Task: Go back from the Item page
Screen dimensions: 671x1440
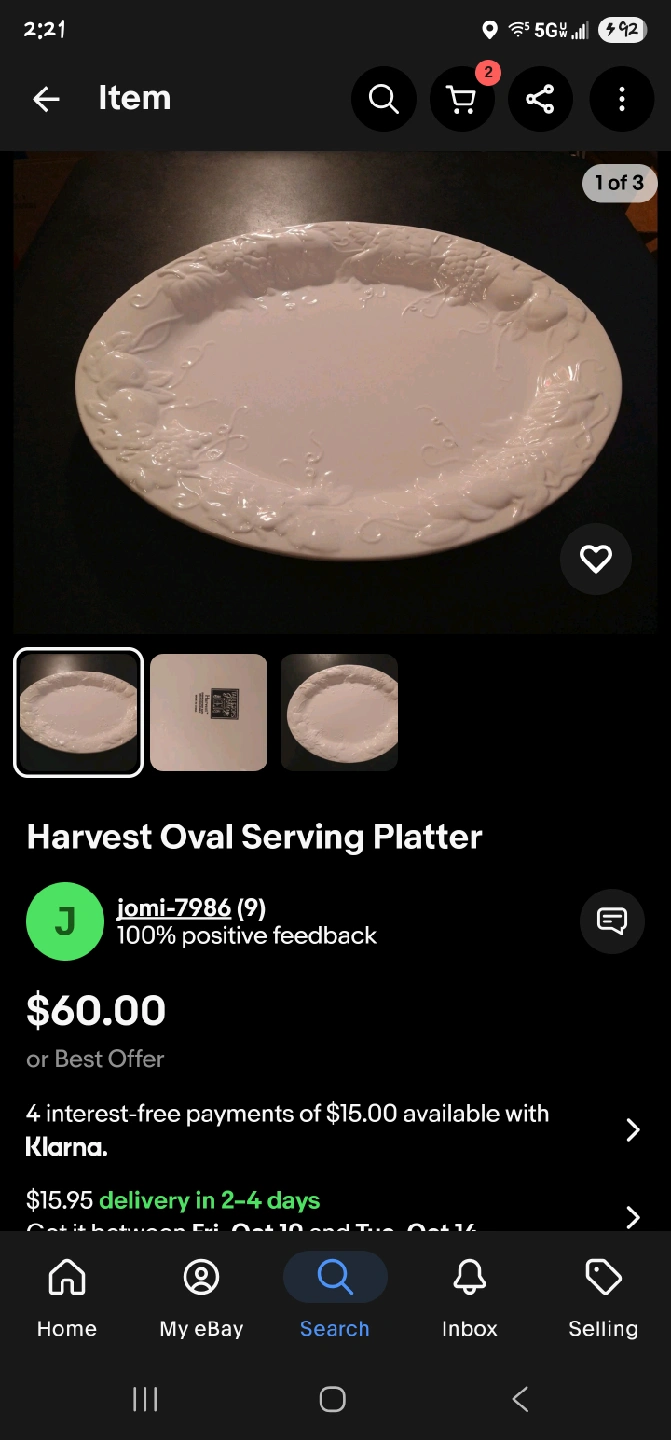Action: [46, 99]
